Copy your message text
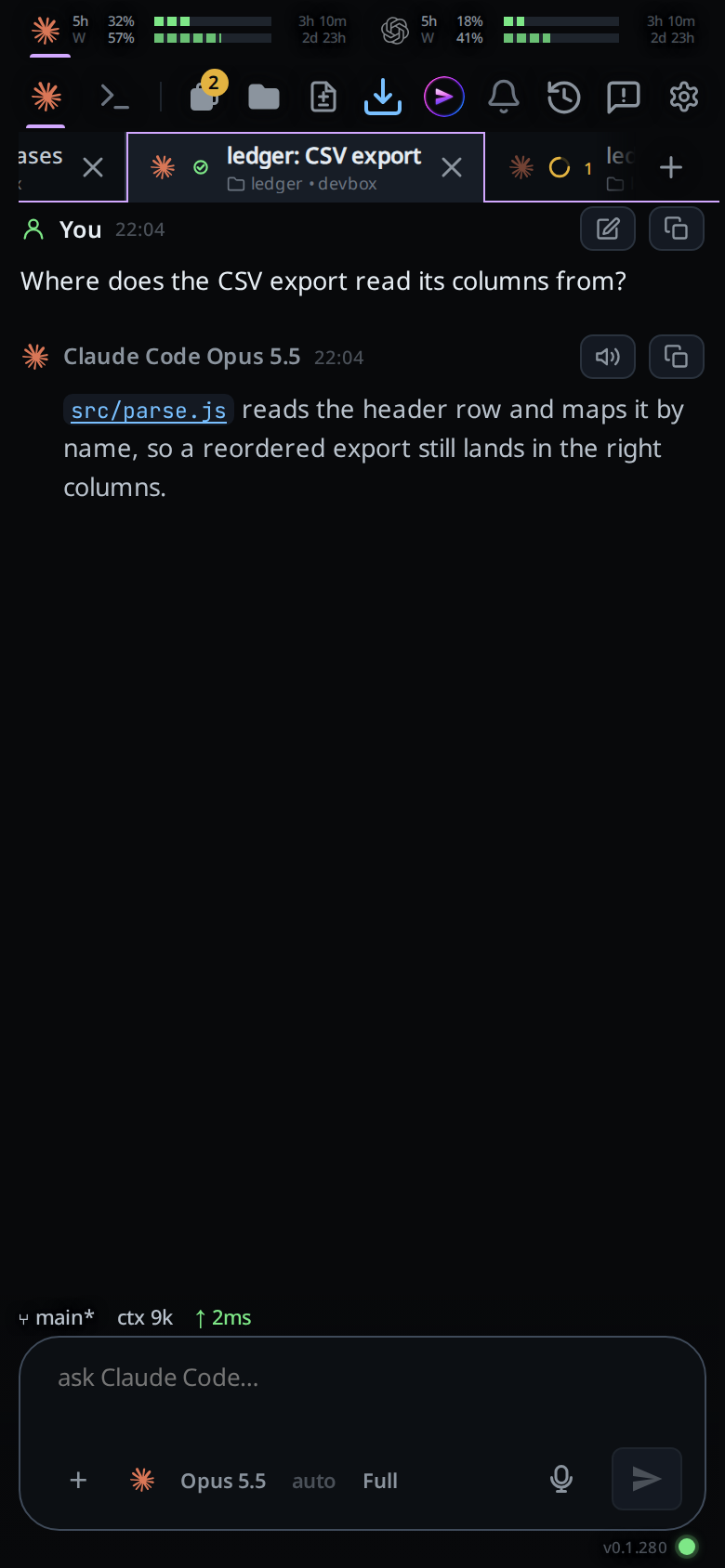 pos(677,229)
